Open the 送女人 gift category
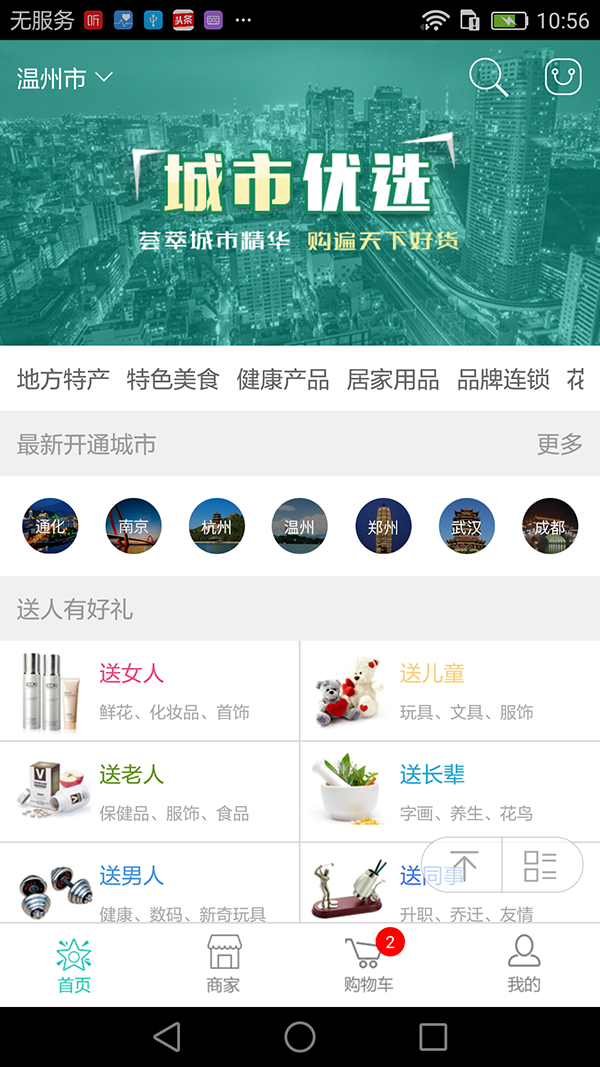 tap(150, 691)
